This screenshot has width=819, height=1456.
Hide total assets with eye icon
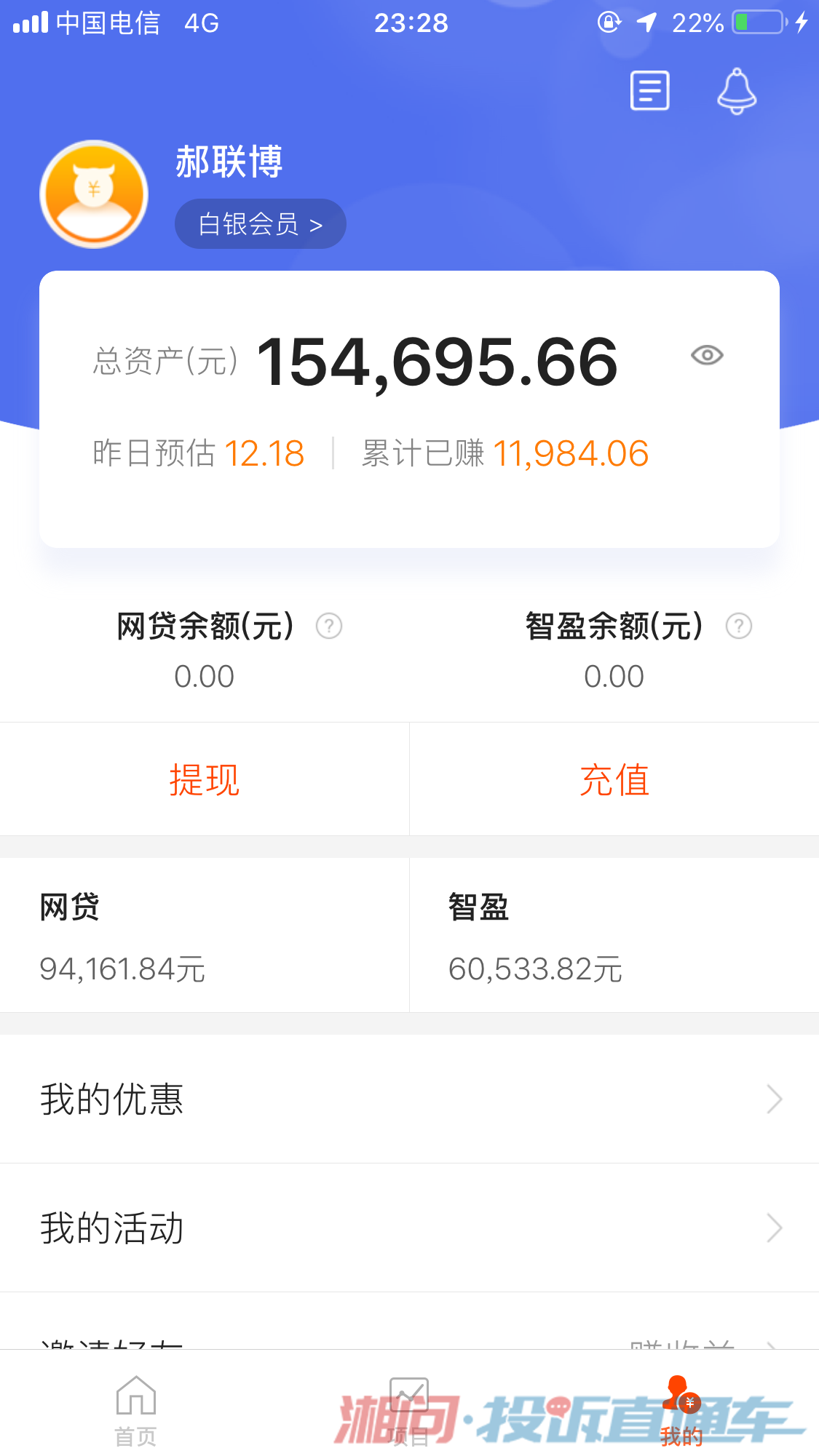[x=706, y=355]
